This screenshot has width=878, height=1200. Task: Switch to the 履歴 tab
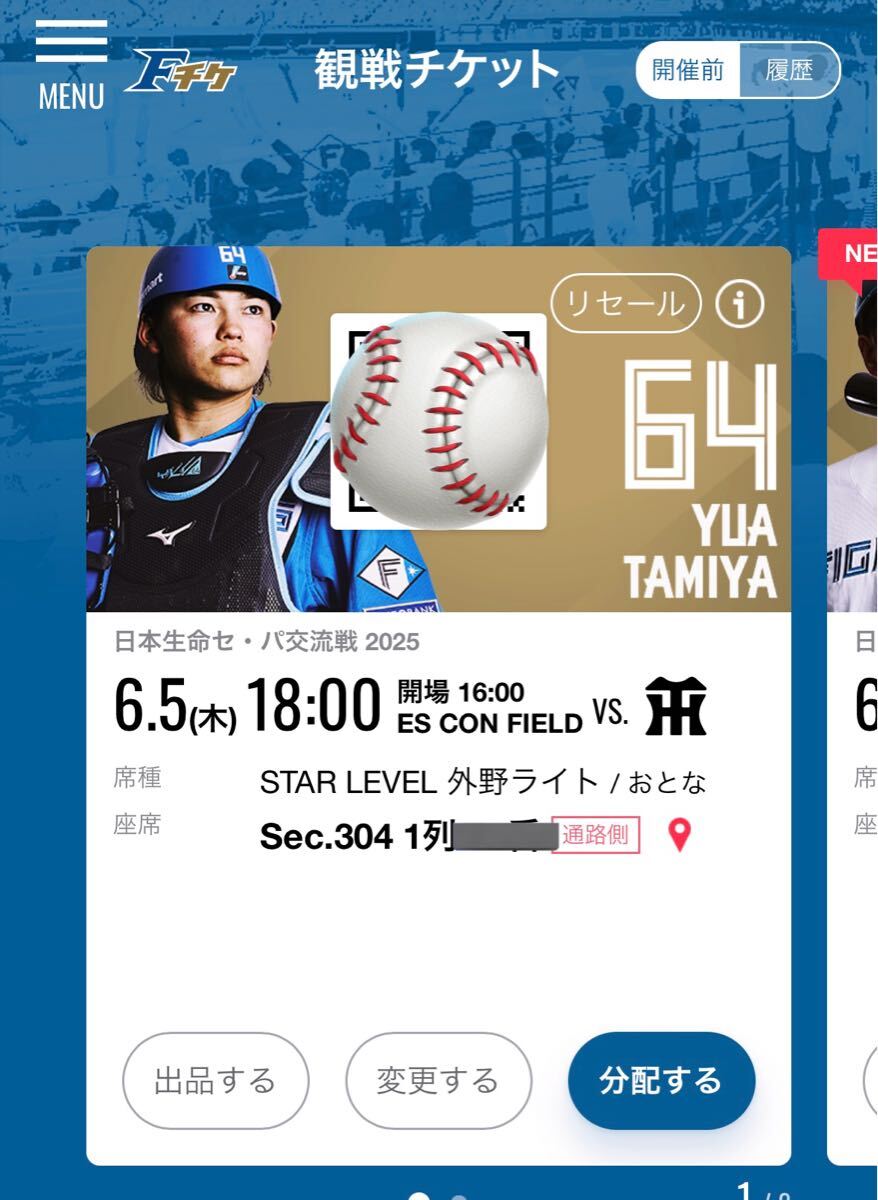click(x=788, y=71)
